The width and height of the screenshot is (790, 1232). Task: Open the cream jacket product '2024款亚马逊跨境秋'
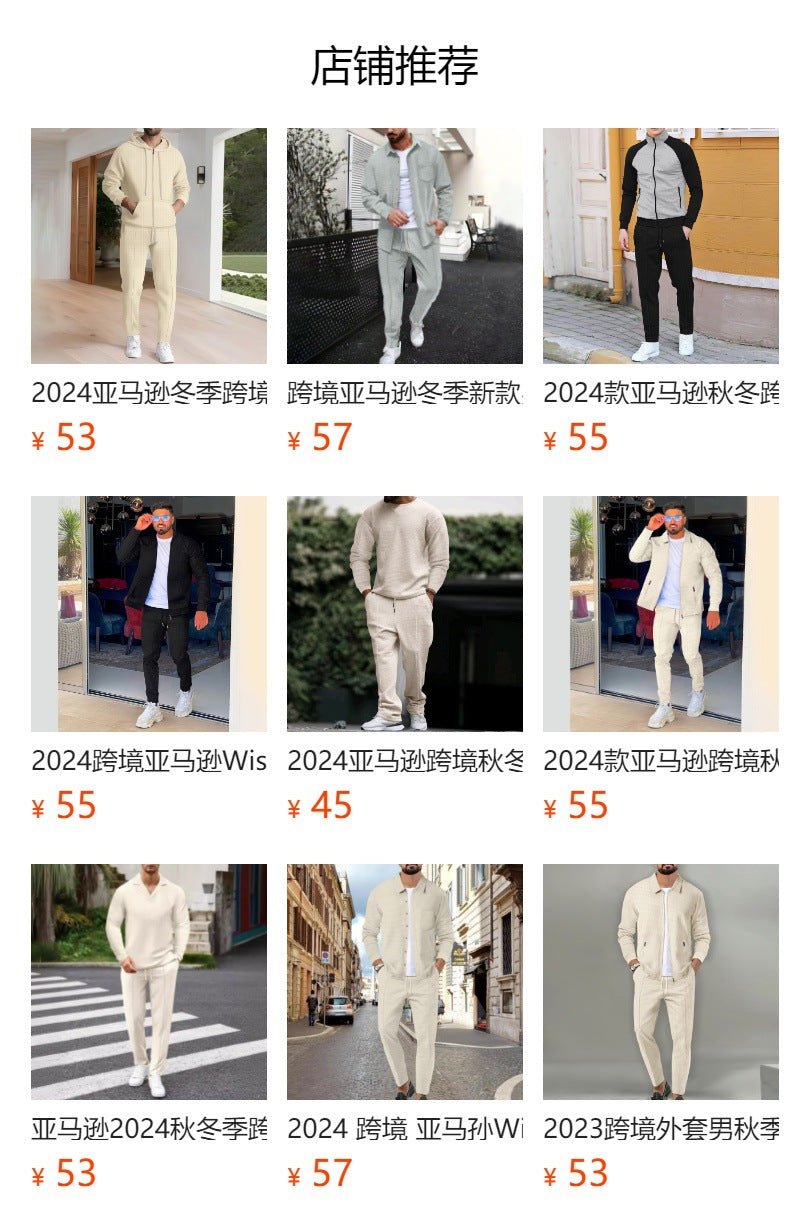(x=660, y=614)
